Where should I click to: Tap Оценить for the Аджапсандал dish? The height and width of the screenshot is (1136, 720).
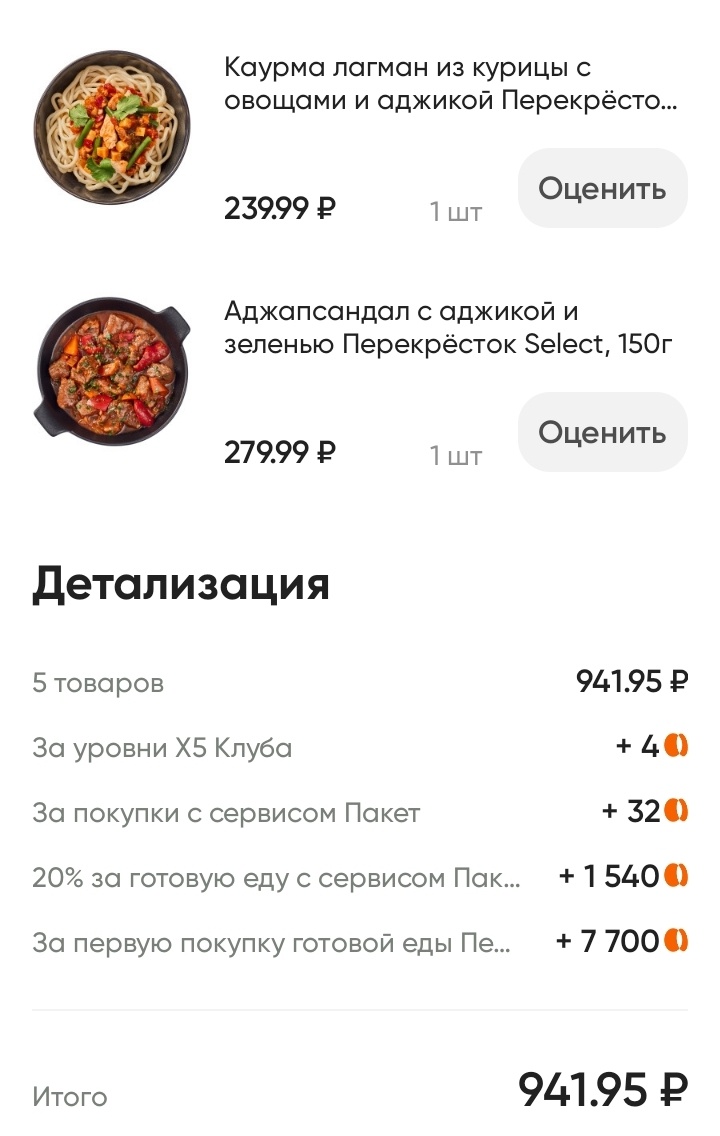coord(602,432)
